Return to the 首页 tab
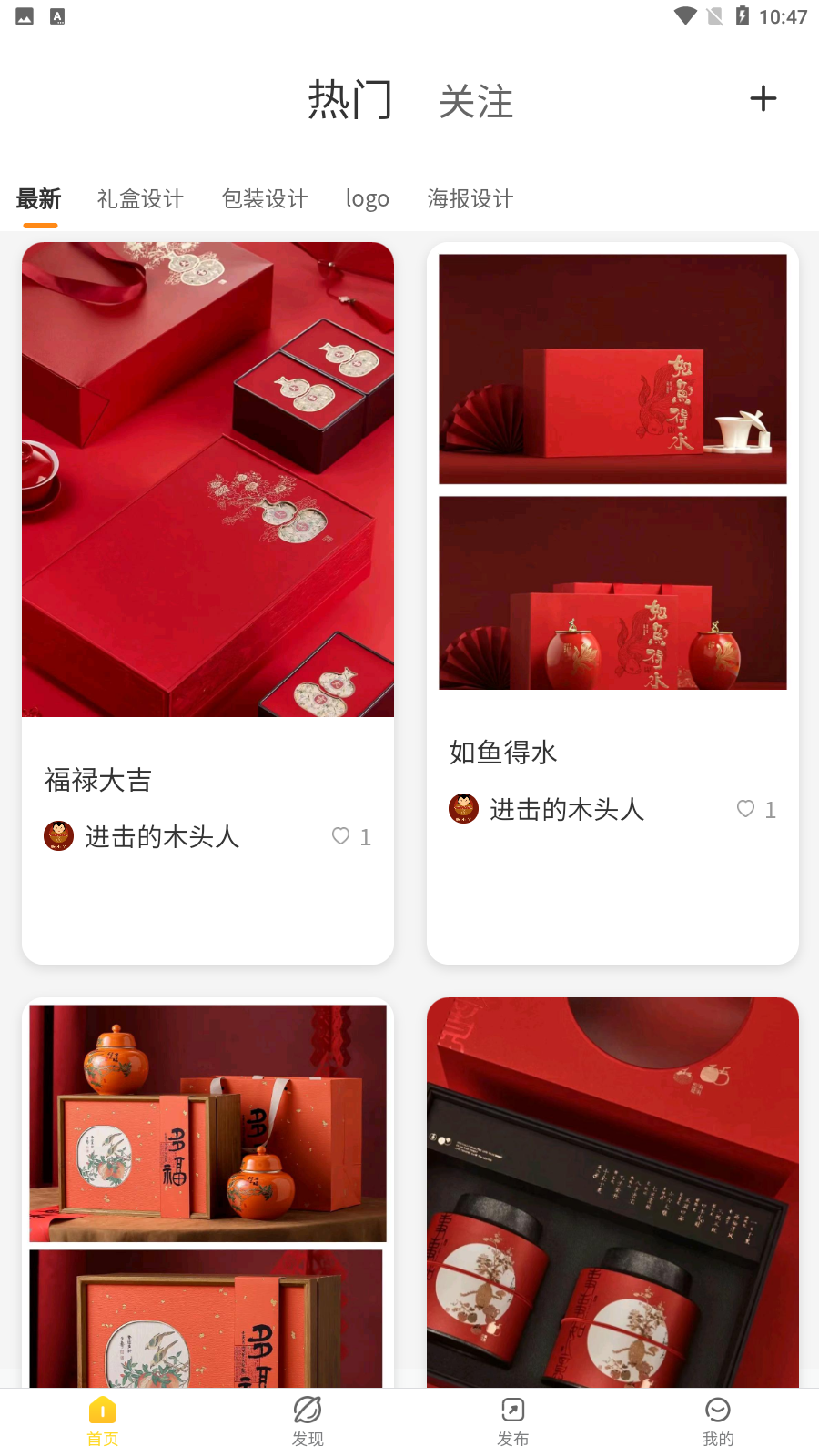Screen dimensions: 819x1456 pyautogui.click(x=103, y=1421)
